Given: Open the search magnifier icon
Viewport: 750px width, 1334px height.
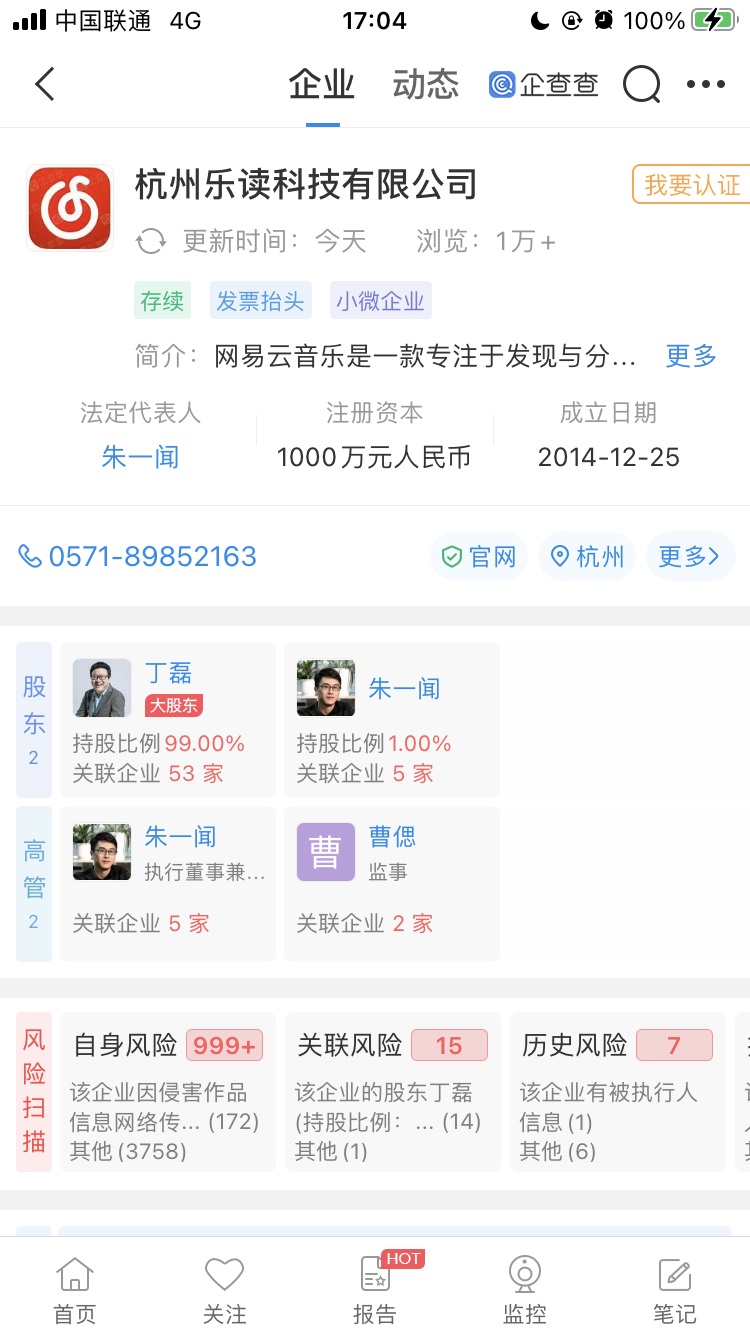Looking at the screenshot, I should pyautogui.click(x=641, y=85).
